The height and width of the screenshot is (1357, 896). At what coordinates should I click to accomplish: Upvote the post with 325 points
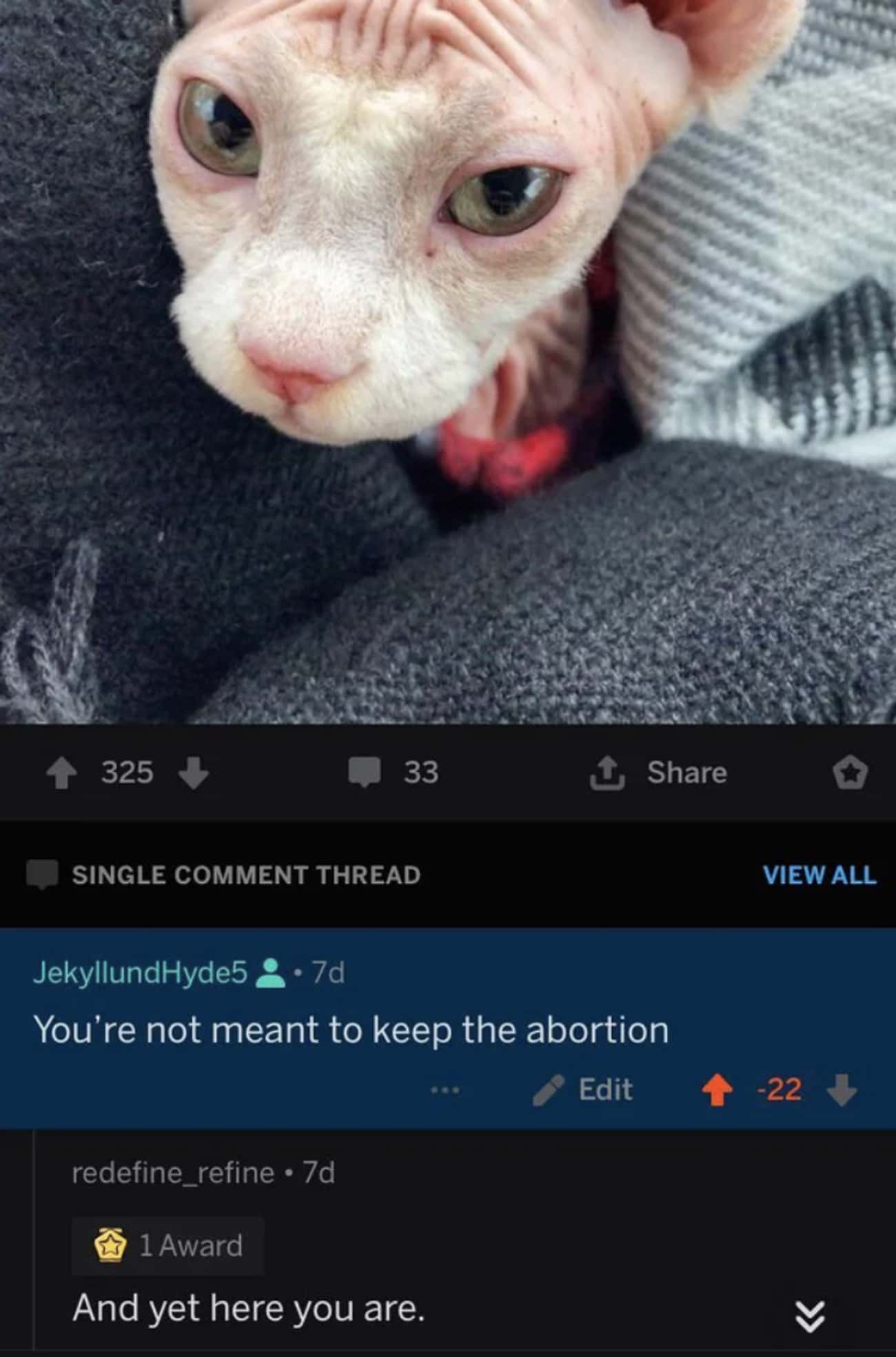point(61,775)
